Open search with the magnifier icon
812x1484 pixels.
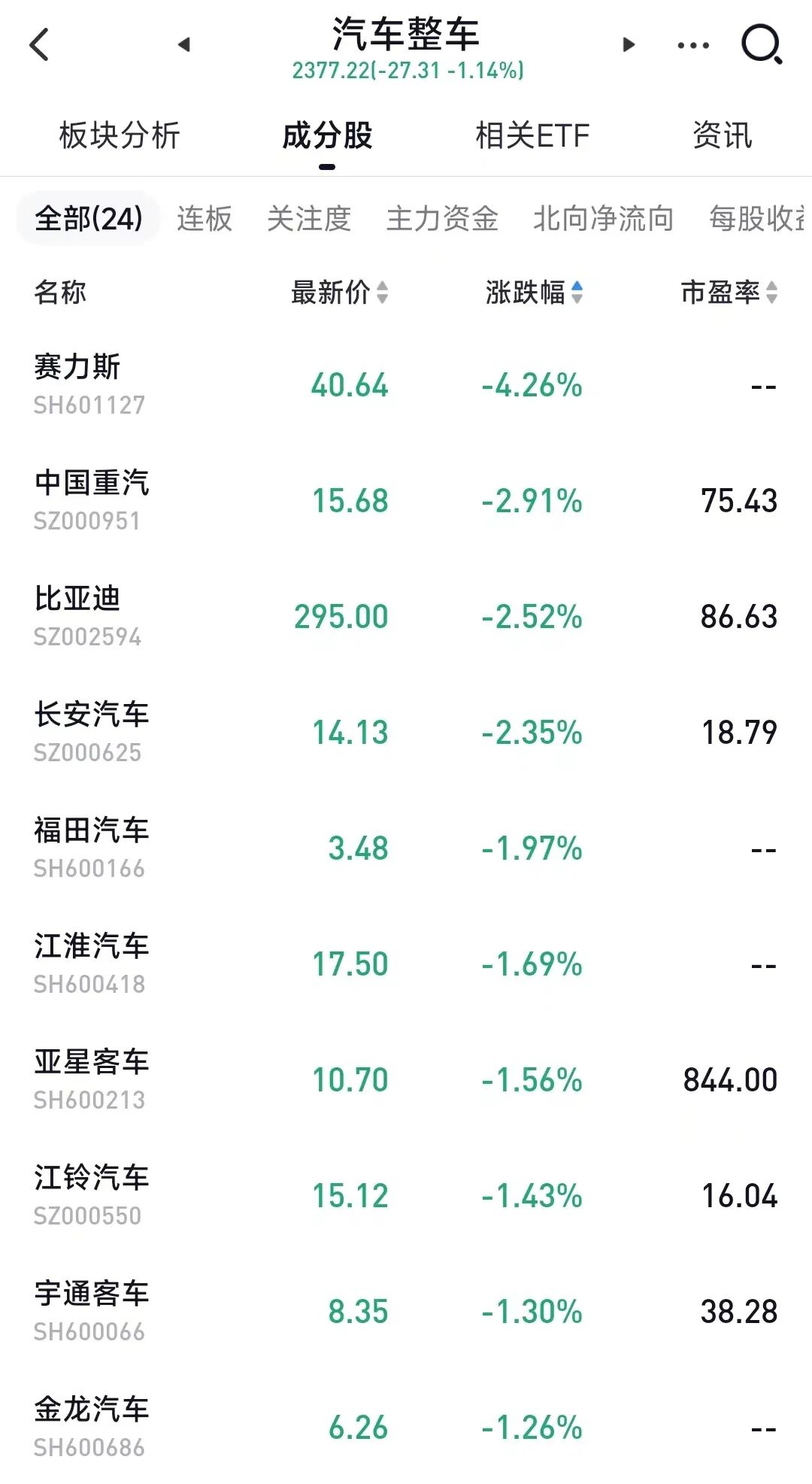coord(761,44)
